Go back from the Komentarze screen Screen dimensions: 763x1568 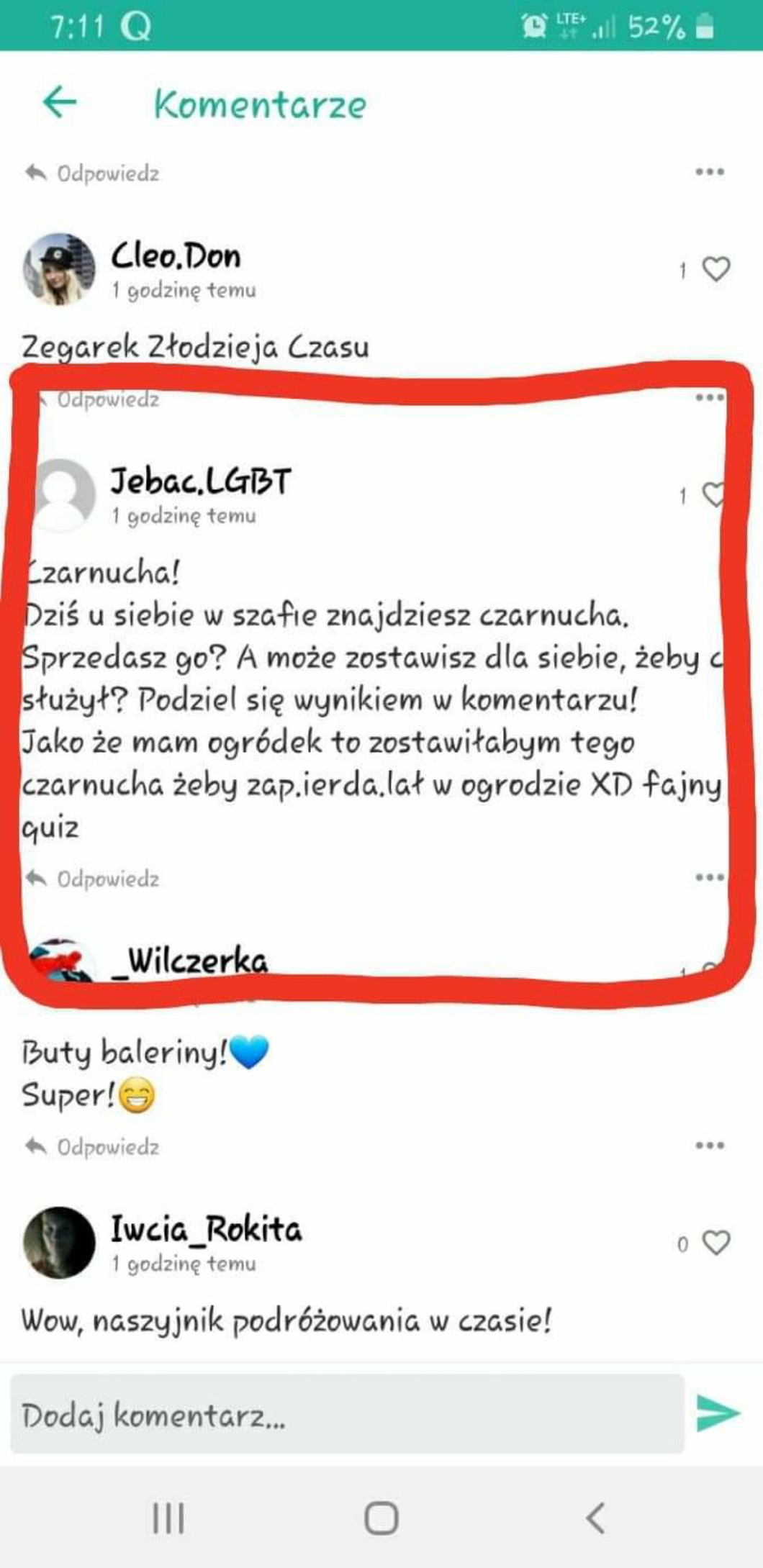[60, 102]
